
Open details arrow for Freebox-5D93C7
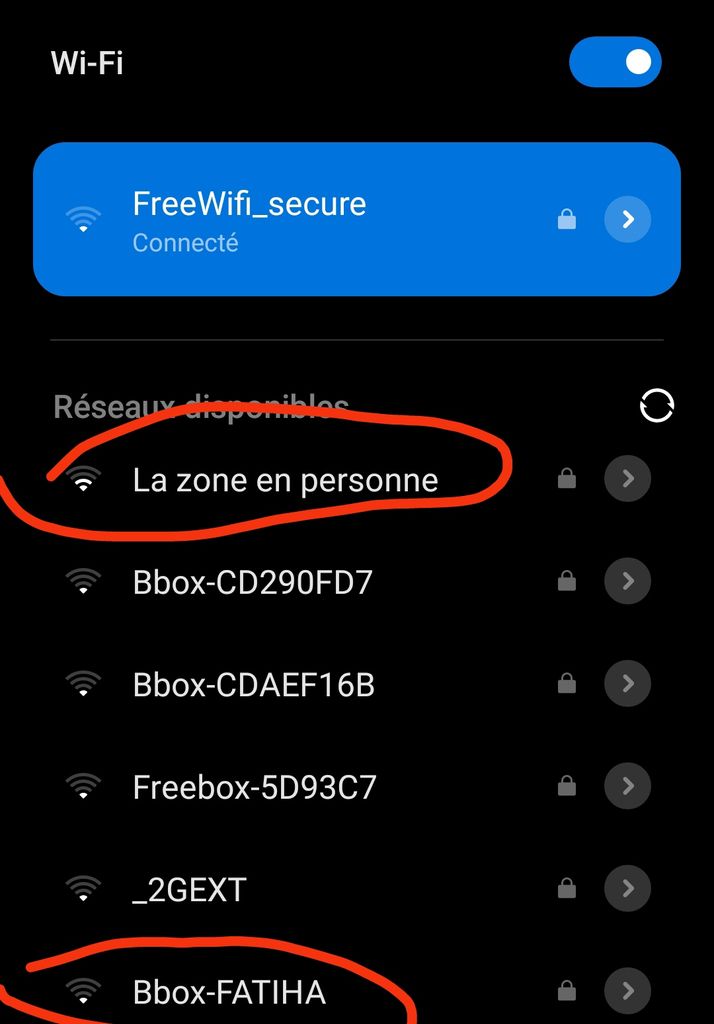[627, 787]
